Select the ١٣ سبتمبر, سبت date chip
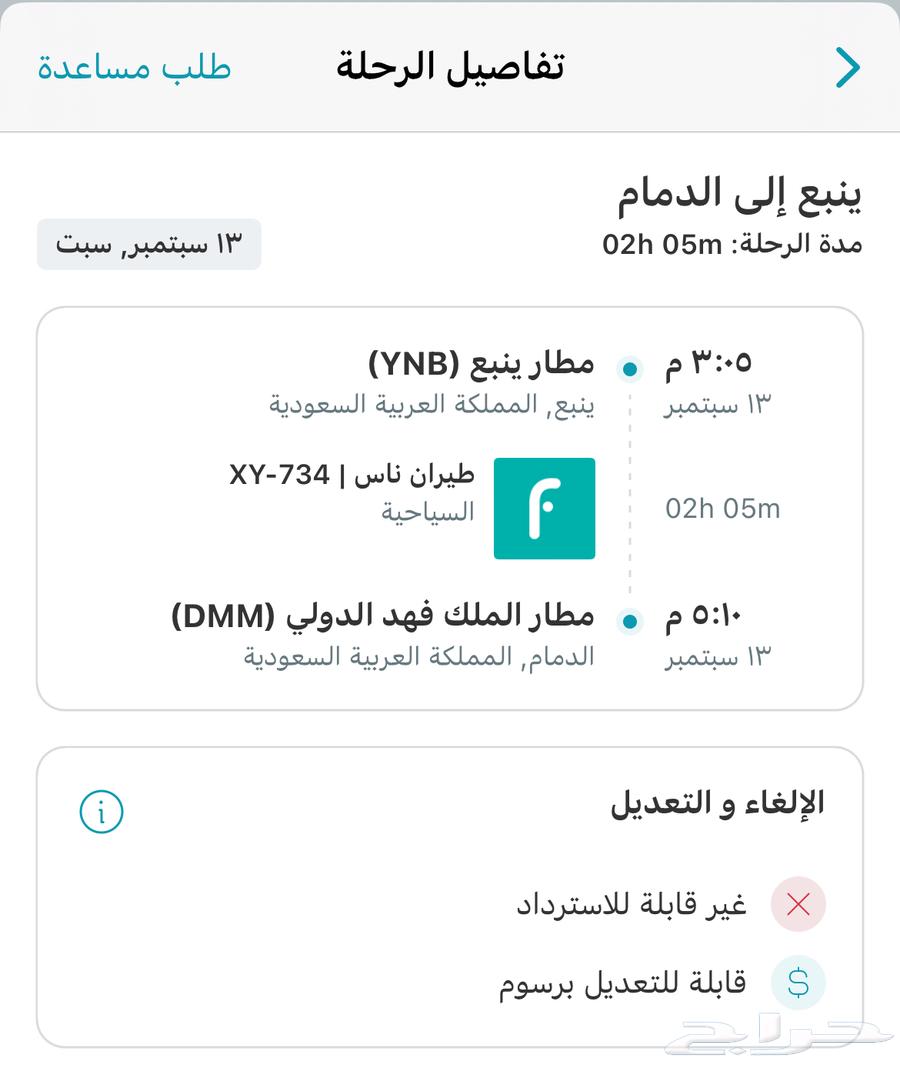Viewport: 900px width, 1068px height. (147, 244)
